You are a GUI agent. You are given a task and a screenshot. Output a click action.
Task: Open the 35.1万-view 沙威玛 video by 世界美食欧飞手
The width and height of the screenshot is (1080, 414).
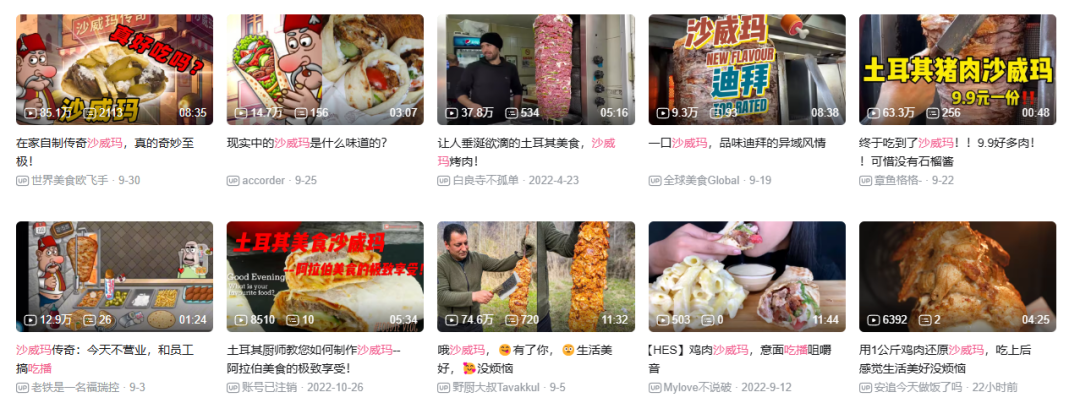114,70
